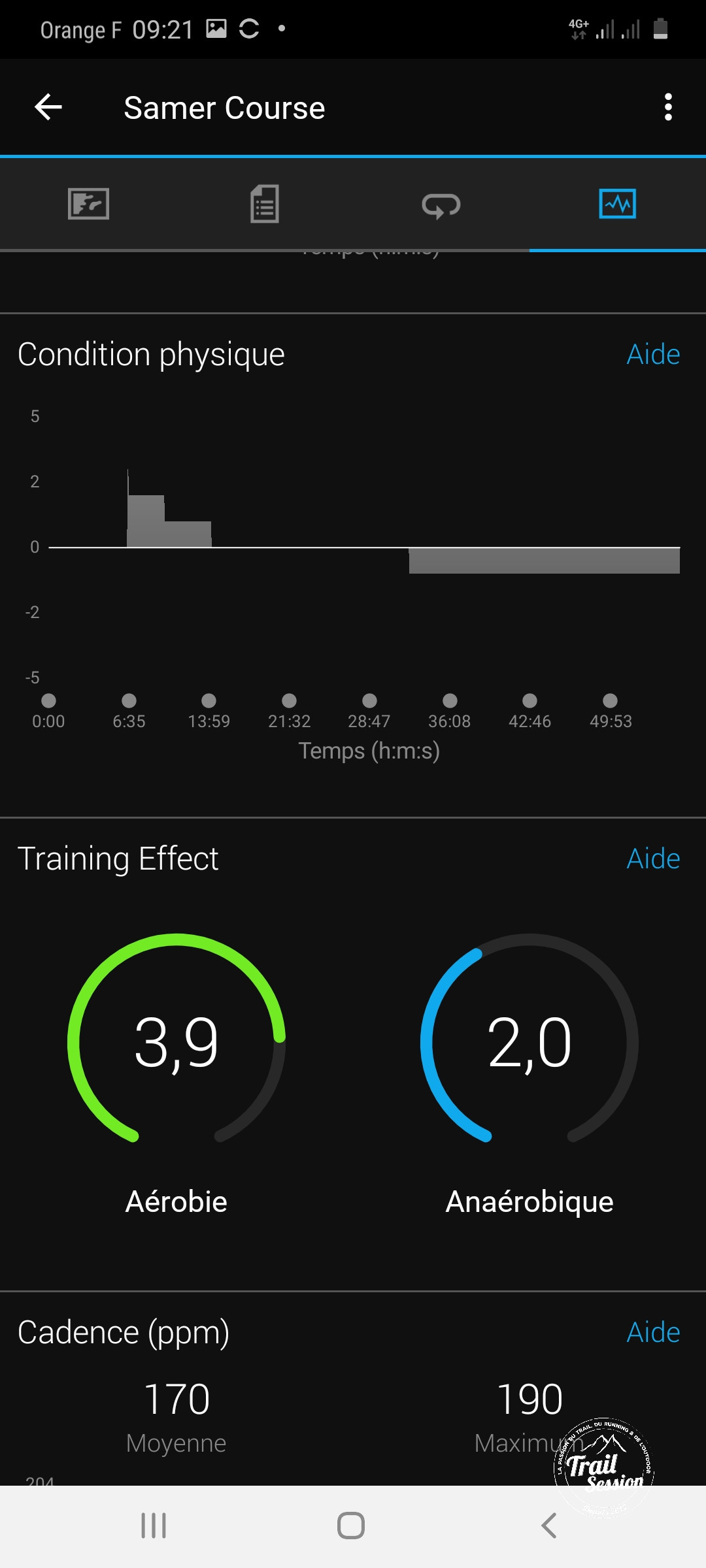Open the three-dot overflow menu
Screen dimensions: 706x1568
667,107
